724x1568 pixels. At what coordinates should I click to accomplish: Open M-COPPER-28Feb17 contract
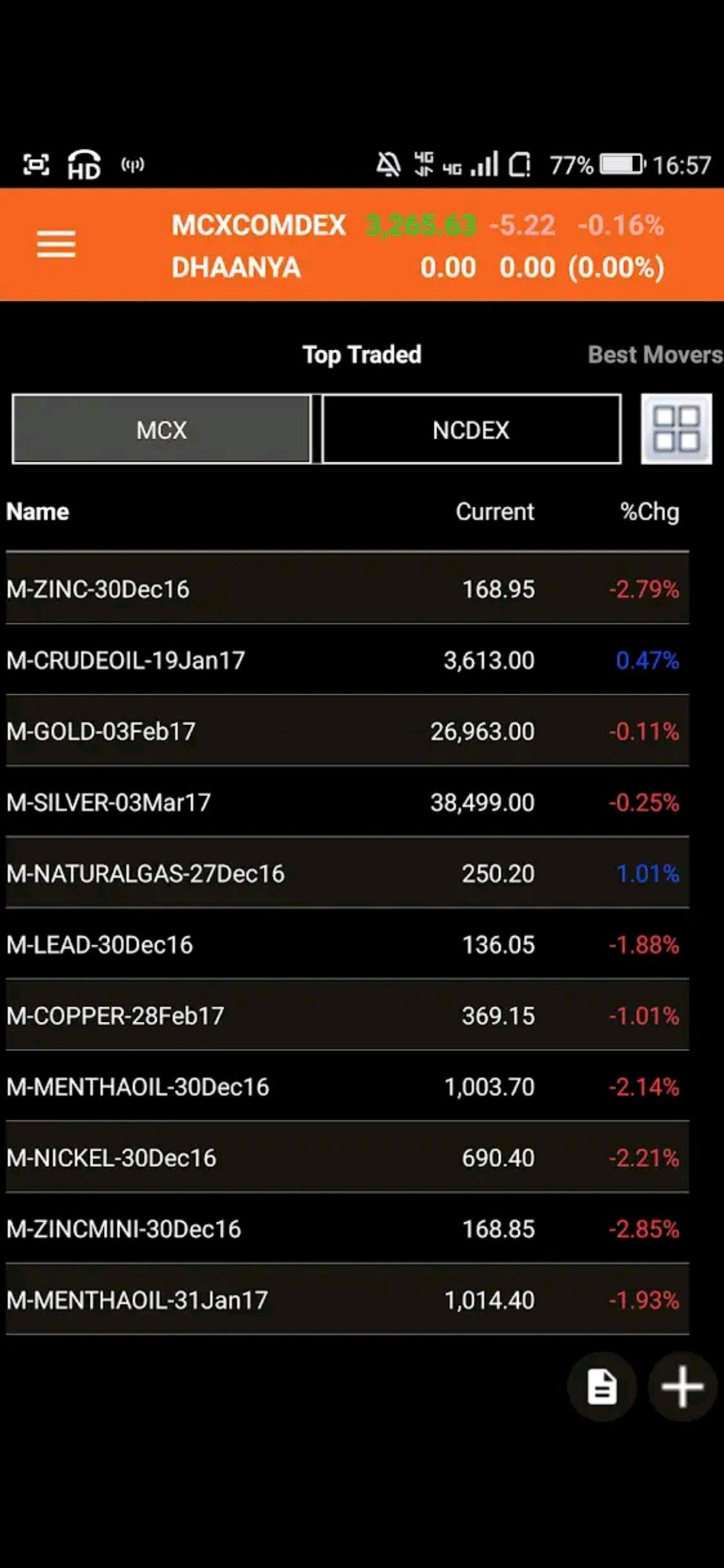point(347,1015)
